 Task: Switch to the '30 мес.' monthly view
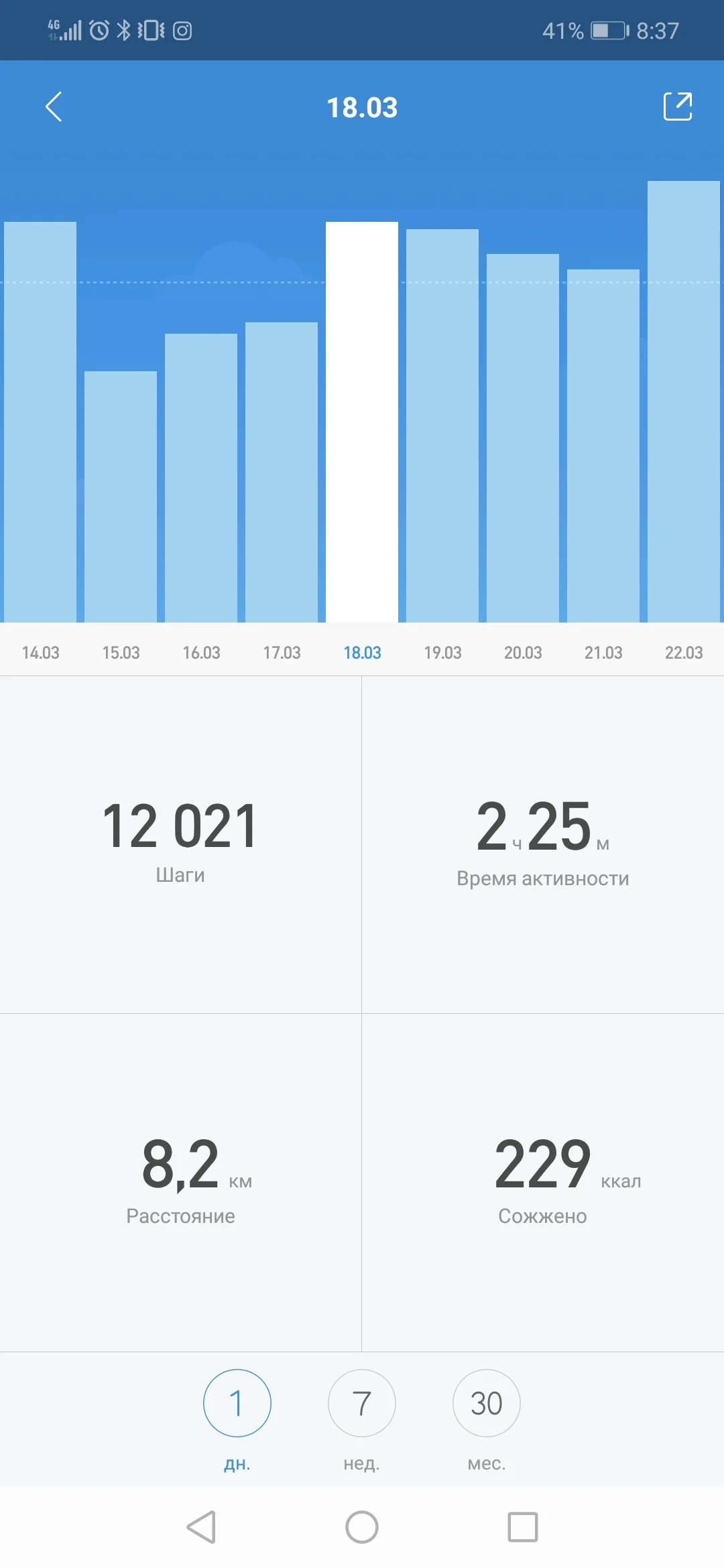coord(486,1403)
